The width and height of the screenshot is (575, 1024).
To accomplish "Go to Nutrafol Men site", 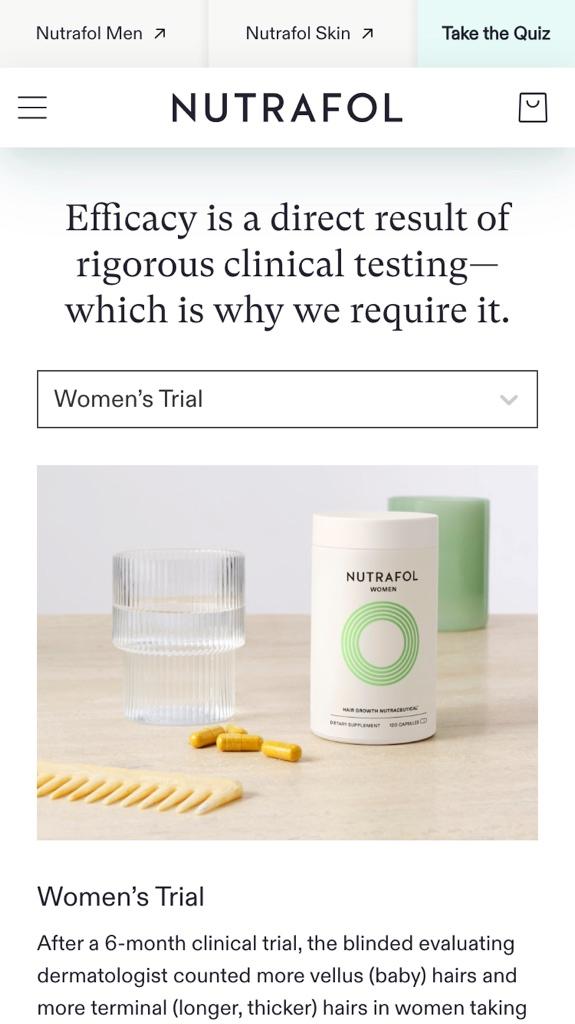I will point(101,33).
